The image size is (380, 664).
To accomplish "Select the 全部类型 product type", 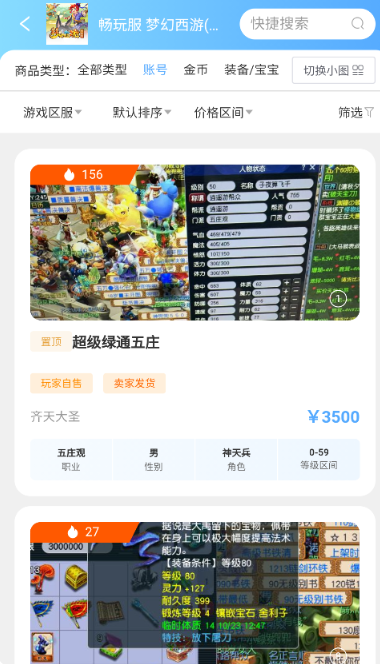I will (x=102, y=70).
